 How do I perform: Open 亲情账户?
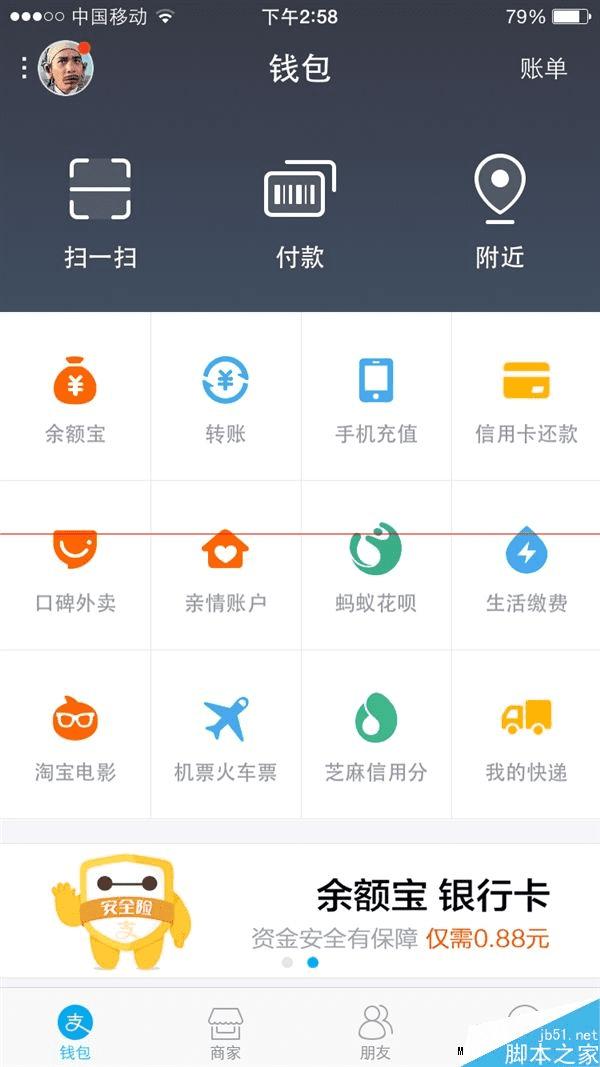225,566
